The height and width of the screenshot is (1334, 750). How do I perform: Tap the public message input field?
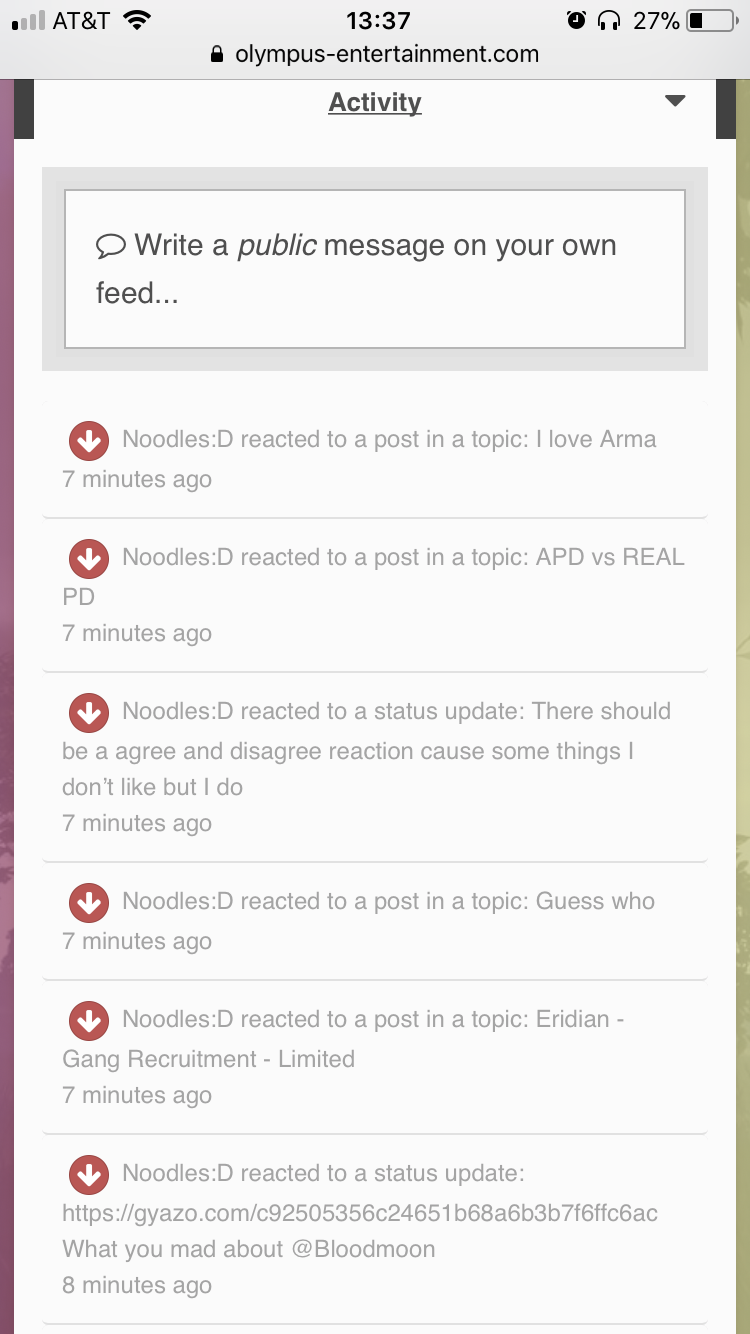coord(375,268)
